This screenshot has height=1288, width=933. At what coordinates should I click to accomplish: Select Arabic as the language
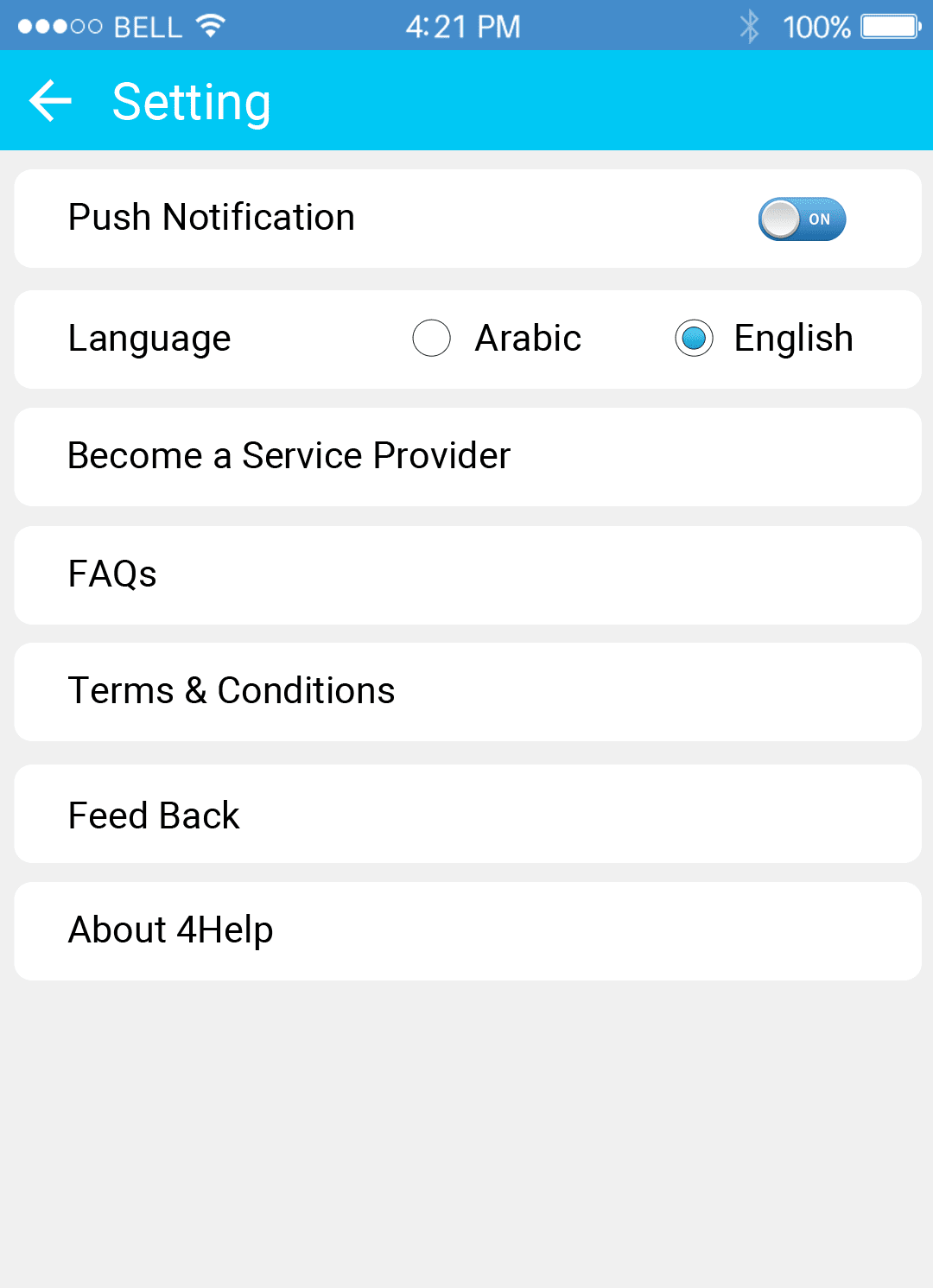[432, 338]
